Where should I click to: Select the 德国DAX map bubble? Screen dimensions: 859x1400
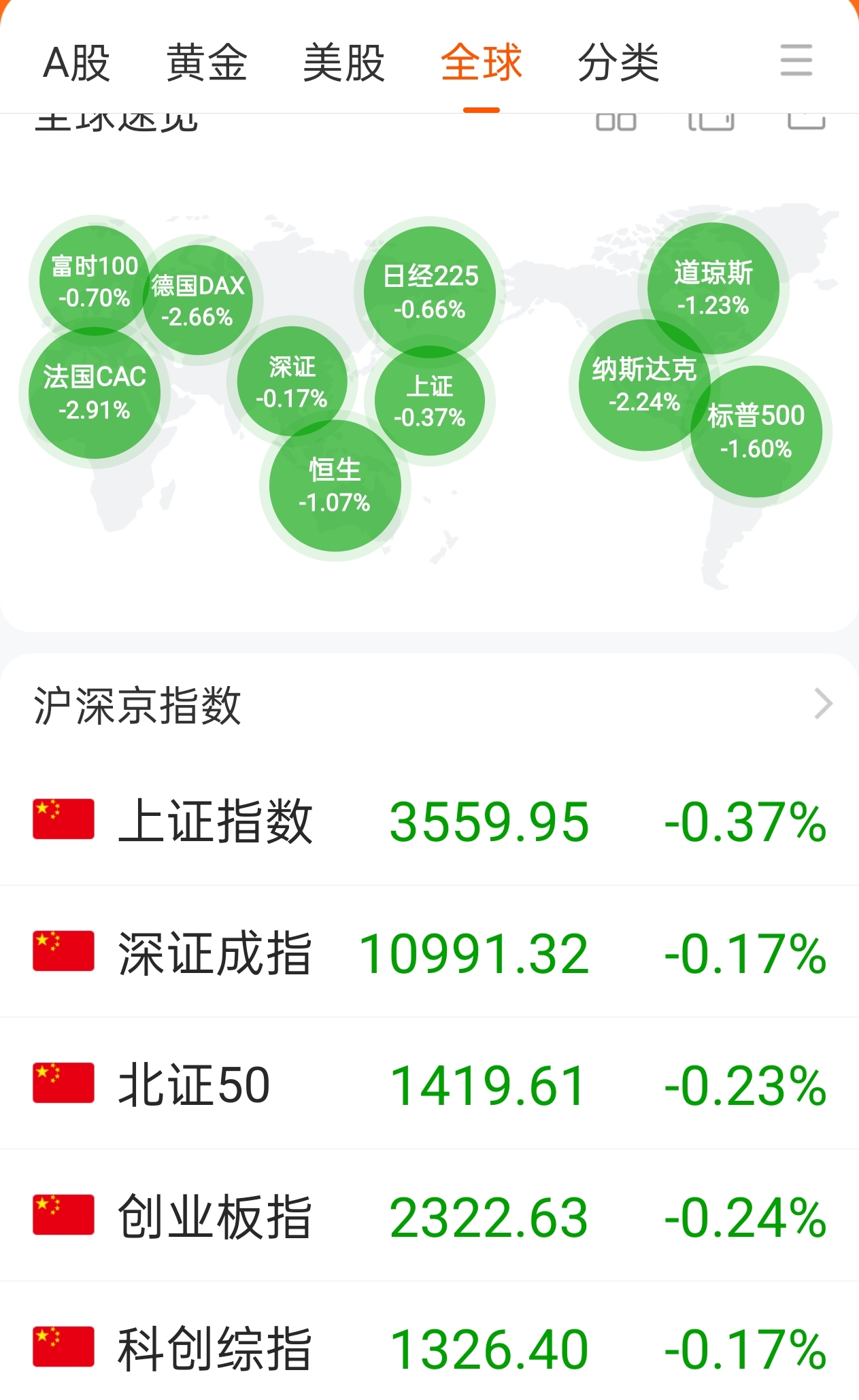(199, 299)
